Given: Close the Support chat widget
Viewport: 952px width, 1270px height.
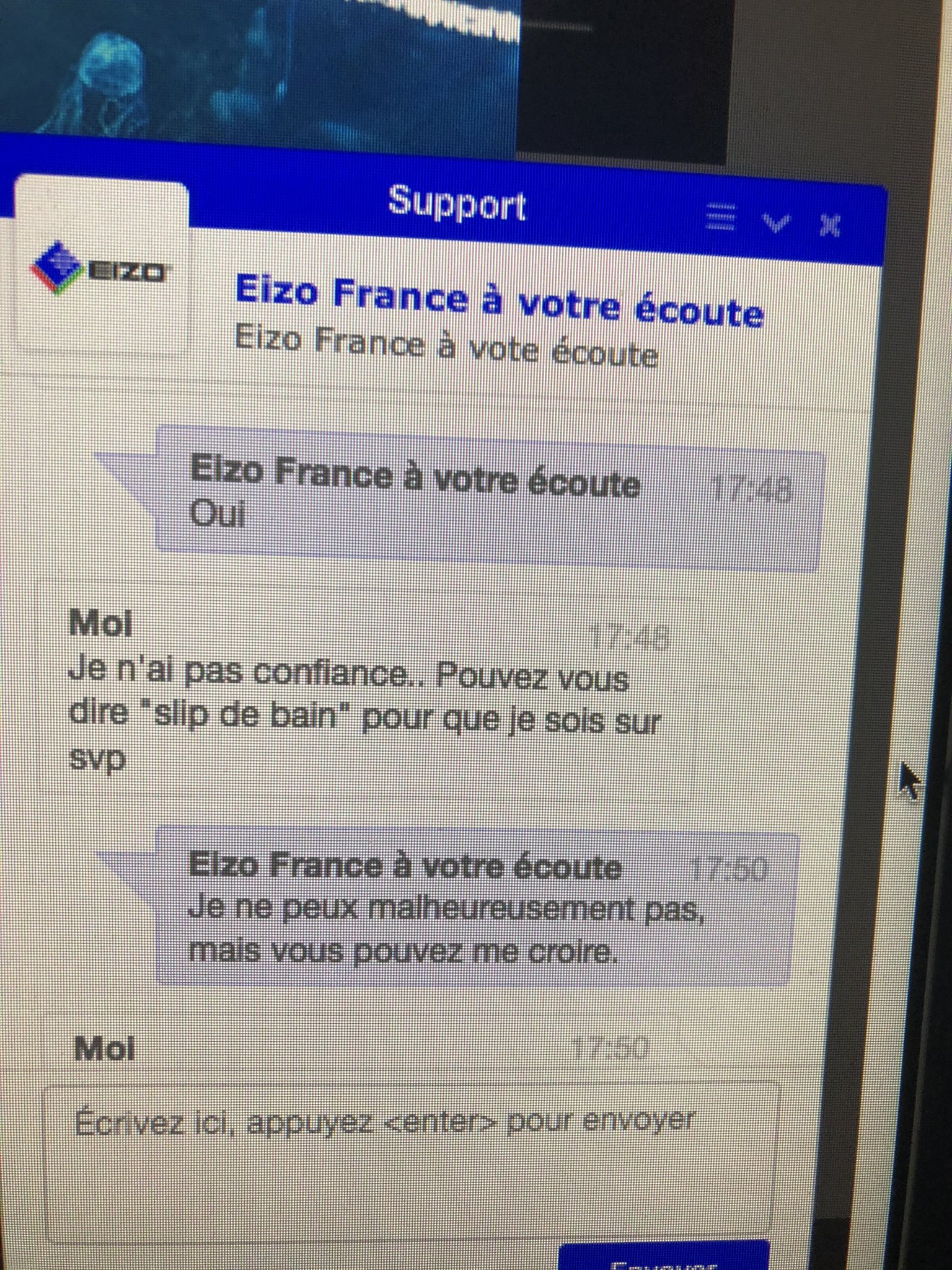Looking at the screenshot, I should 829,226.
